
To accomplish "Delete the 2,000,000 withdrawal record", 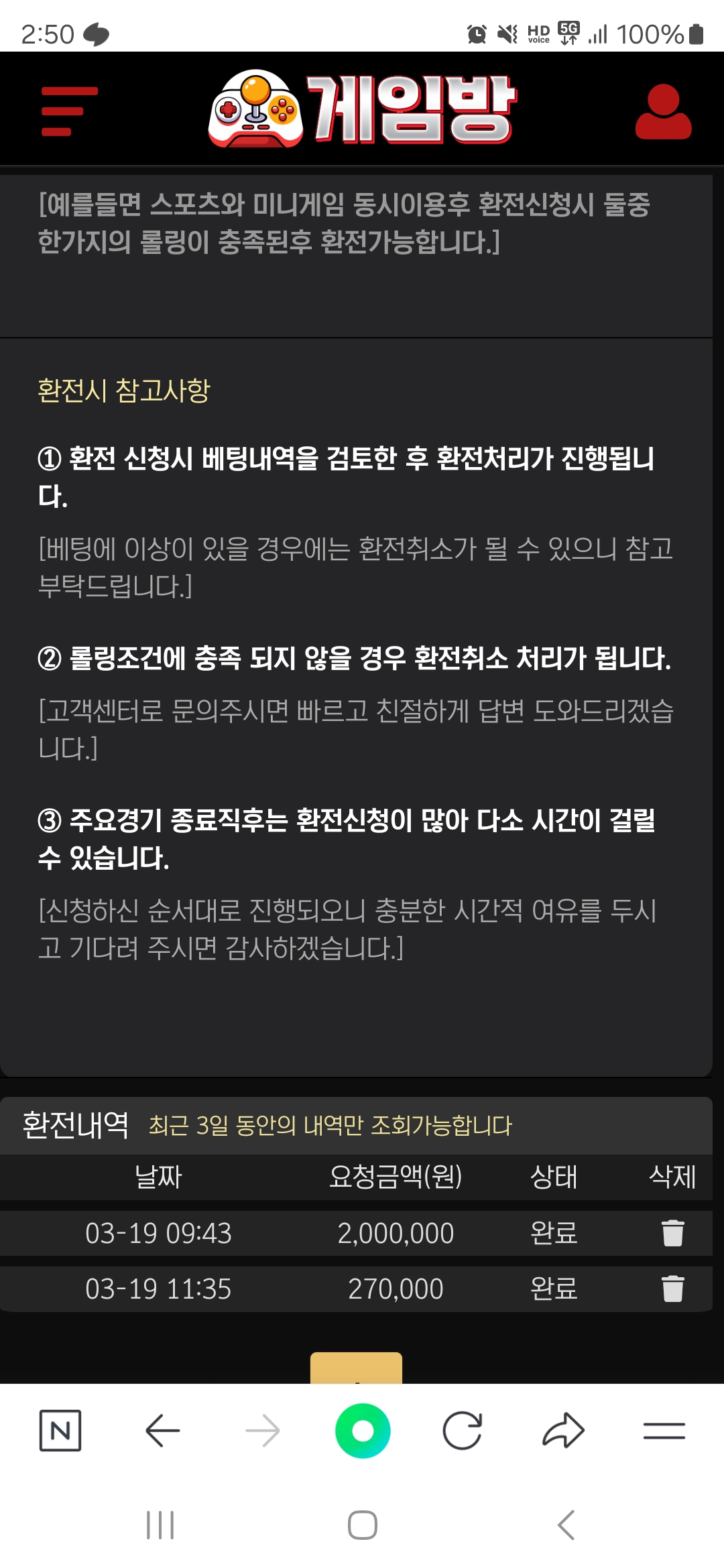I will coord(672,1233).
